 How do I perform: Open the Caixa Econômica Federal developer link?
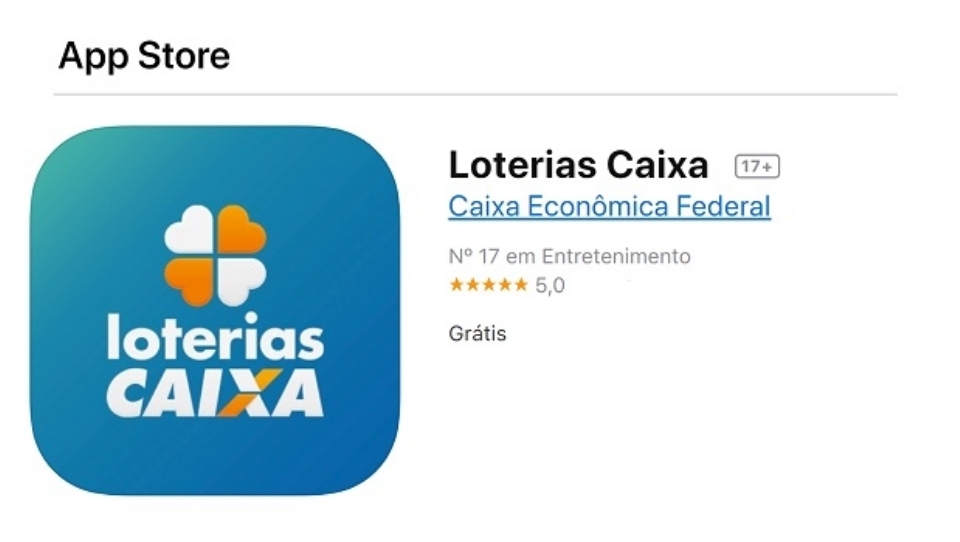tap(609, 207)
